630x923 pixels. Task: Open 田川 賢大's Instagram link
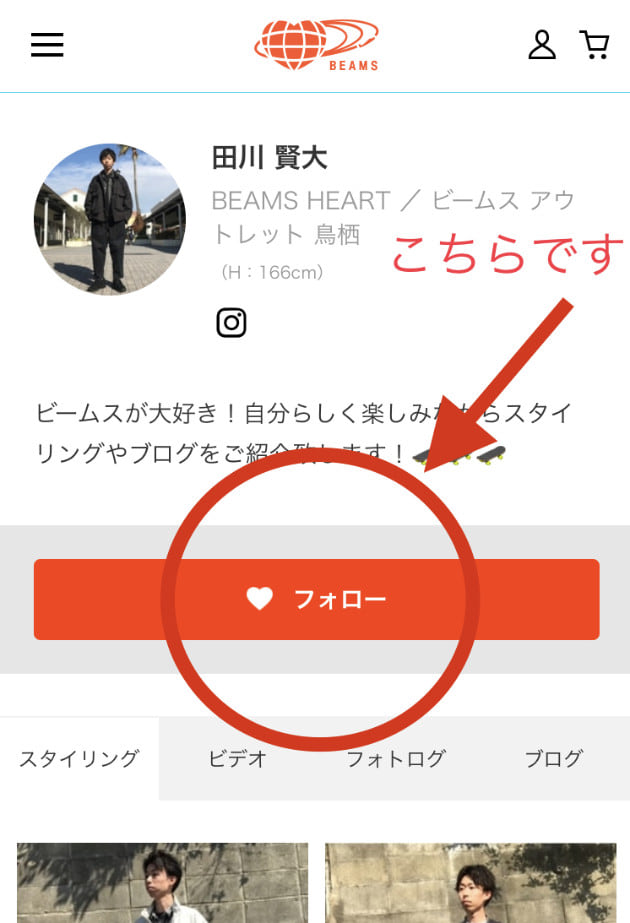pyautogui.click(x=231, y=322)
